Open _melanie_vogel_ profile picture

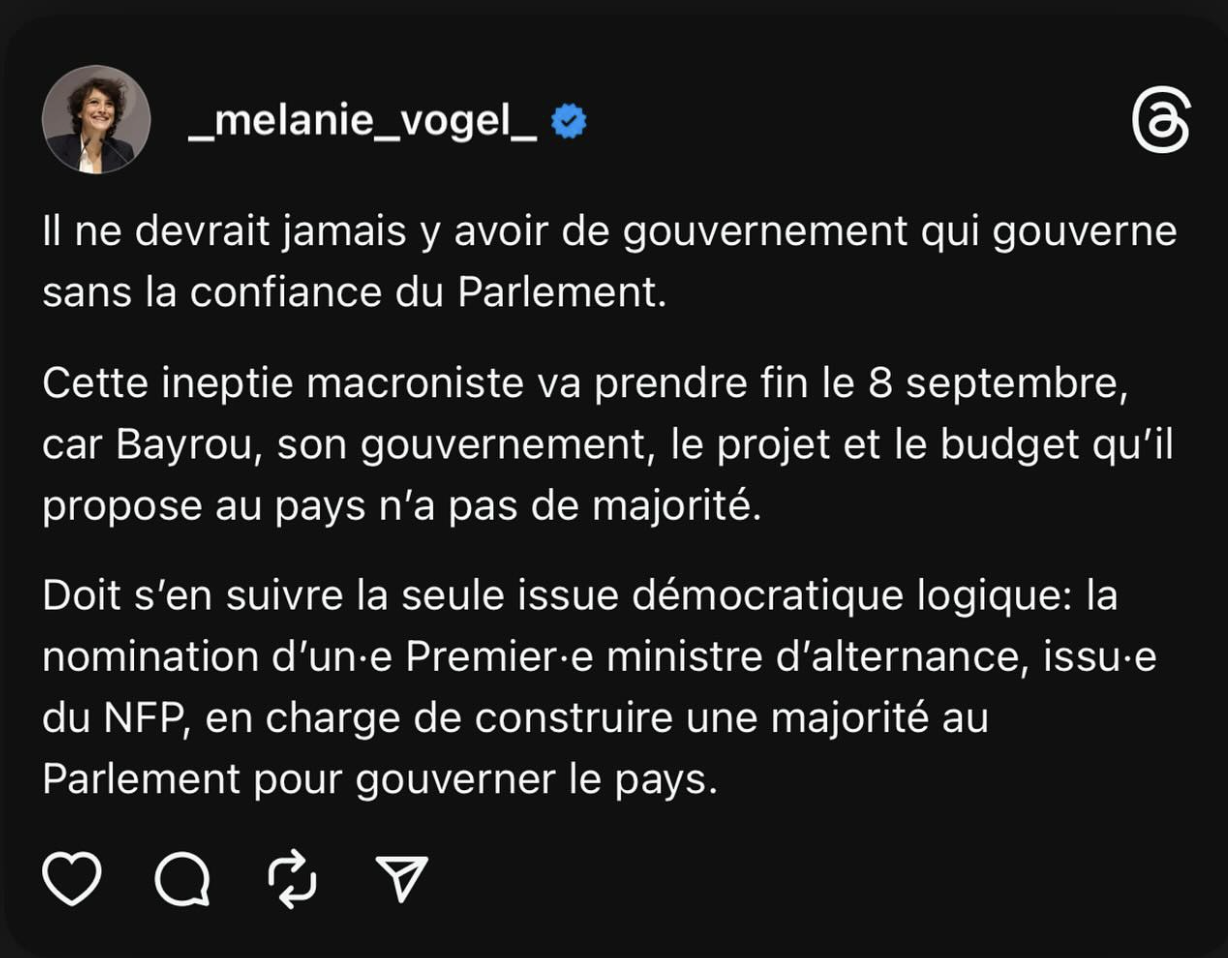click(x=96, y=120)
